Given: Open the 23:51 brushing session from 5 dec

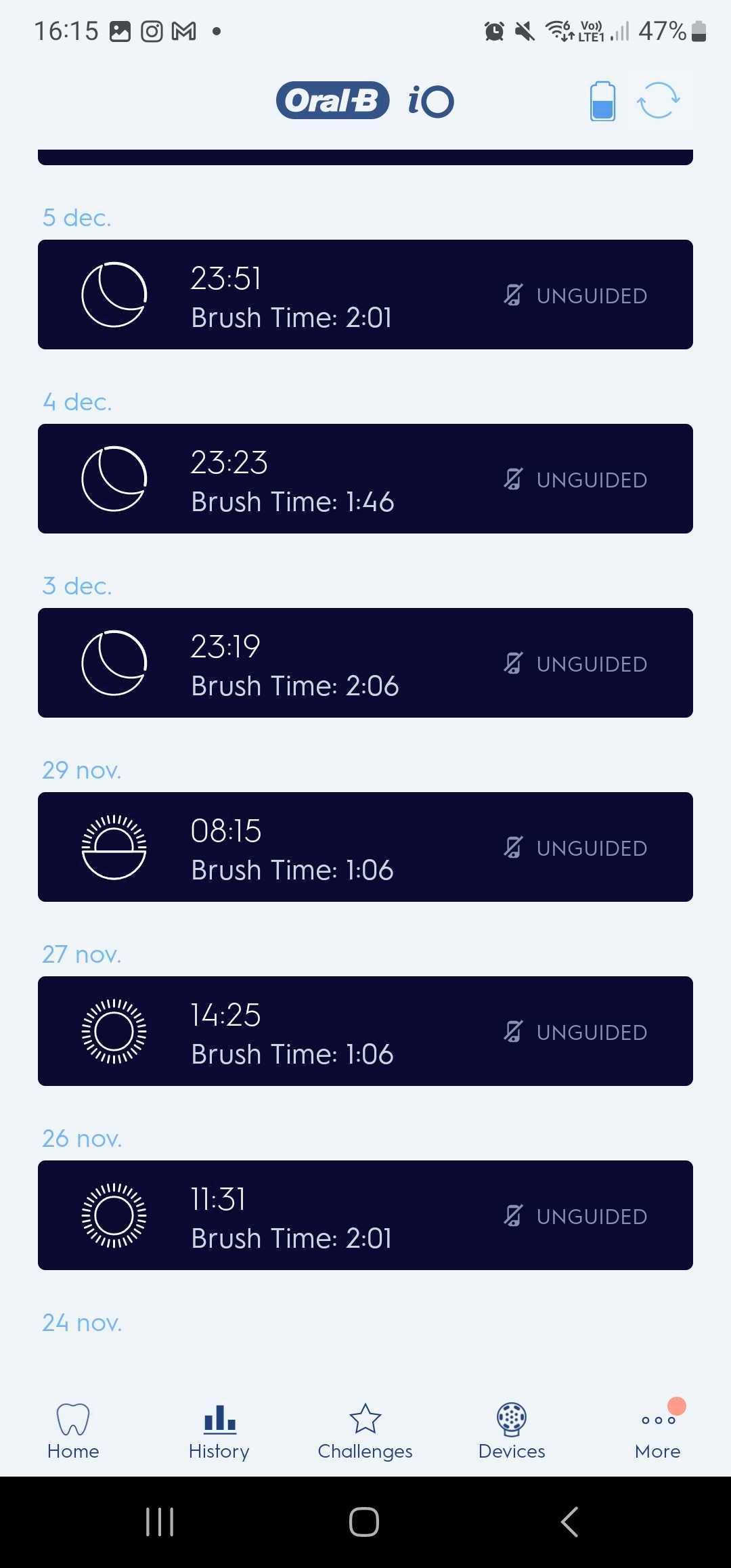Looking at the screenshot, I should (x=365, y=294).
